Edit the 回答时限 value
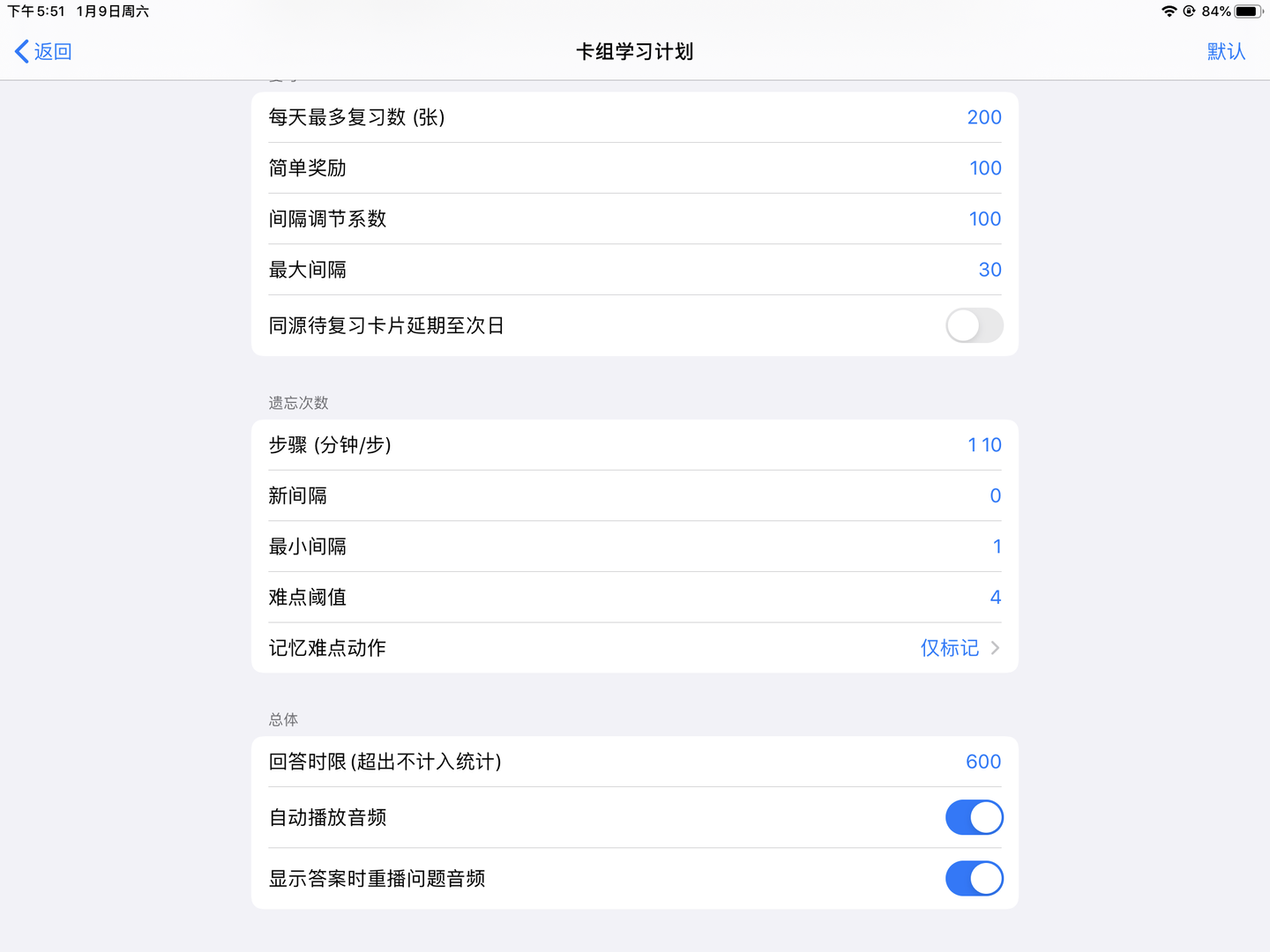1270x952 pixels. pos(982,762)
